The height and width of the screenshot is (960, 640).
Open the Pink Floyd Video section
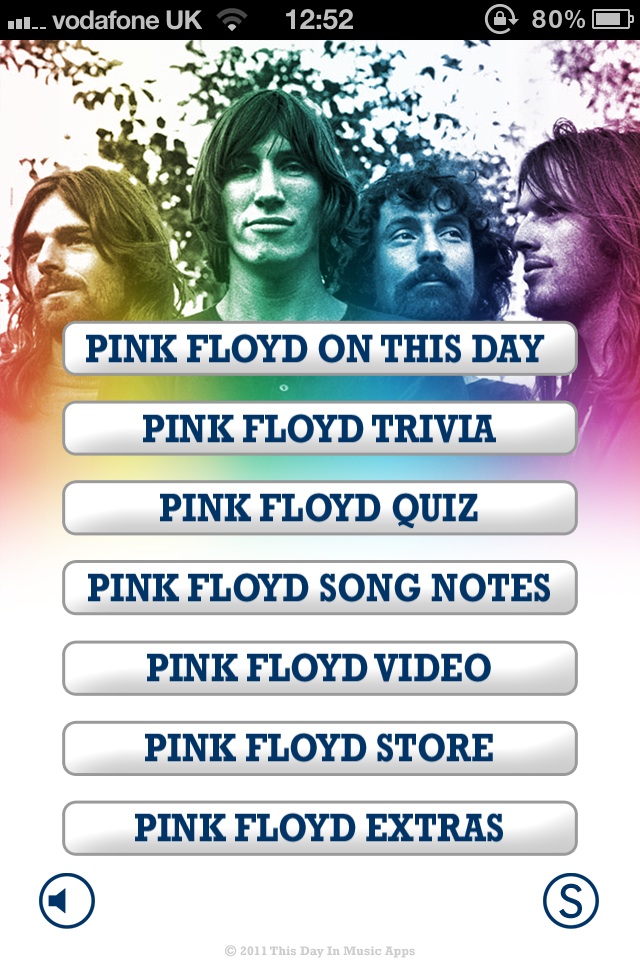coord(319,668)
